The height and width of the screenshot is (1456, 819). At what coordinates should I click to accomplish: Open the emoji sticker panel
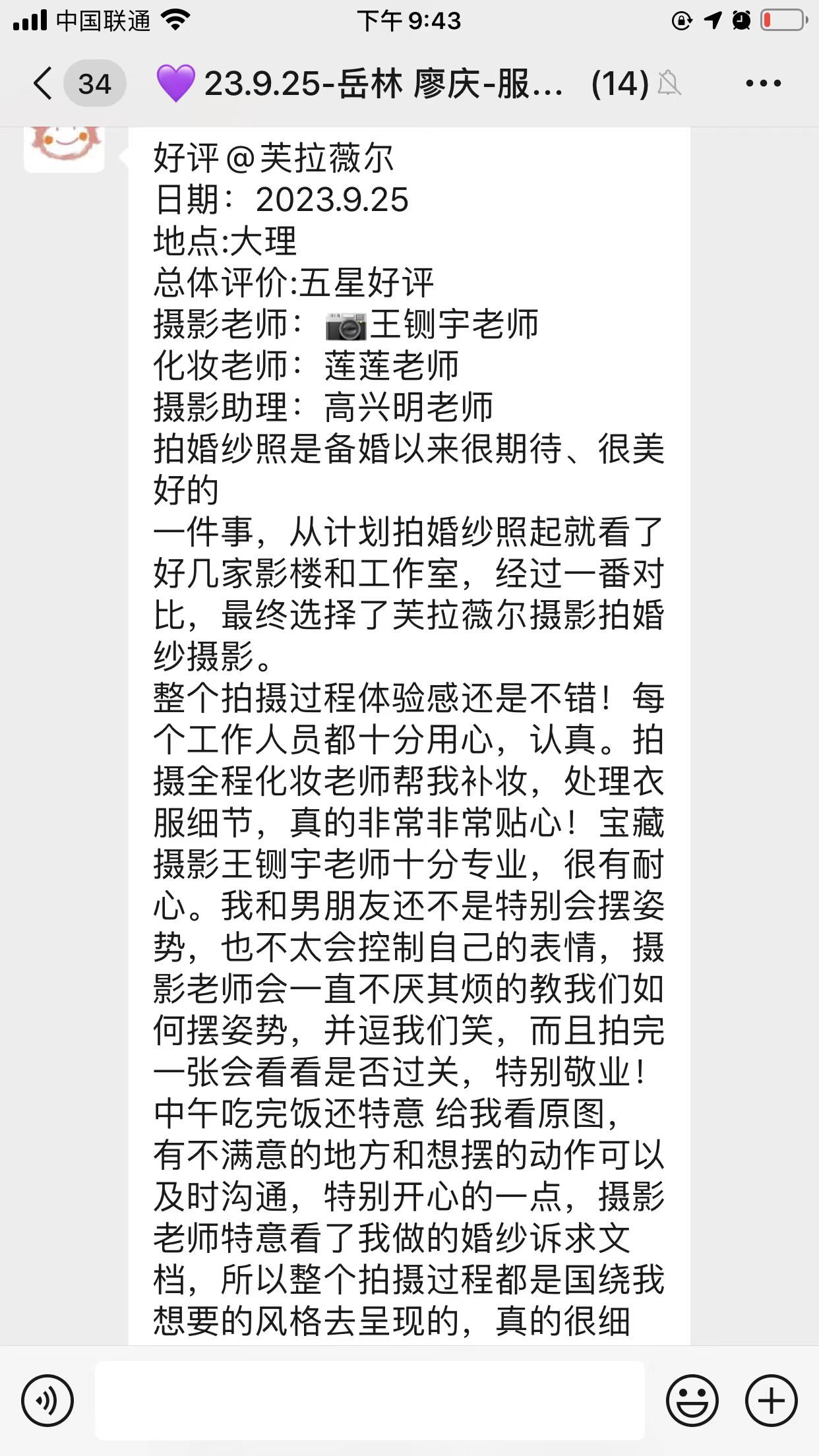click(692, 1400)
